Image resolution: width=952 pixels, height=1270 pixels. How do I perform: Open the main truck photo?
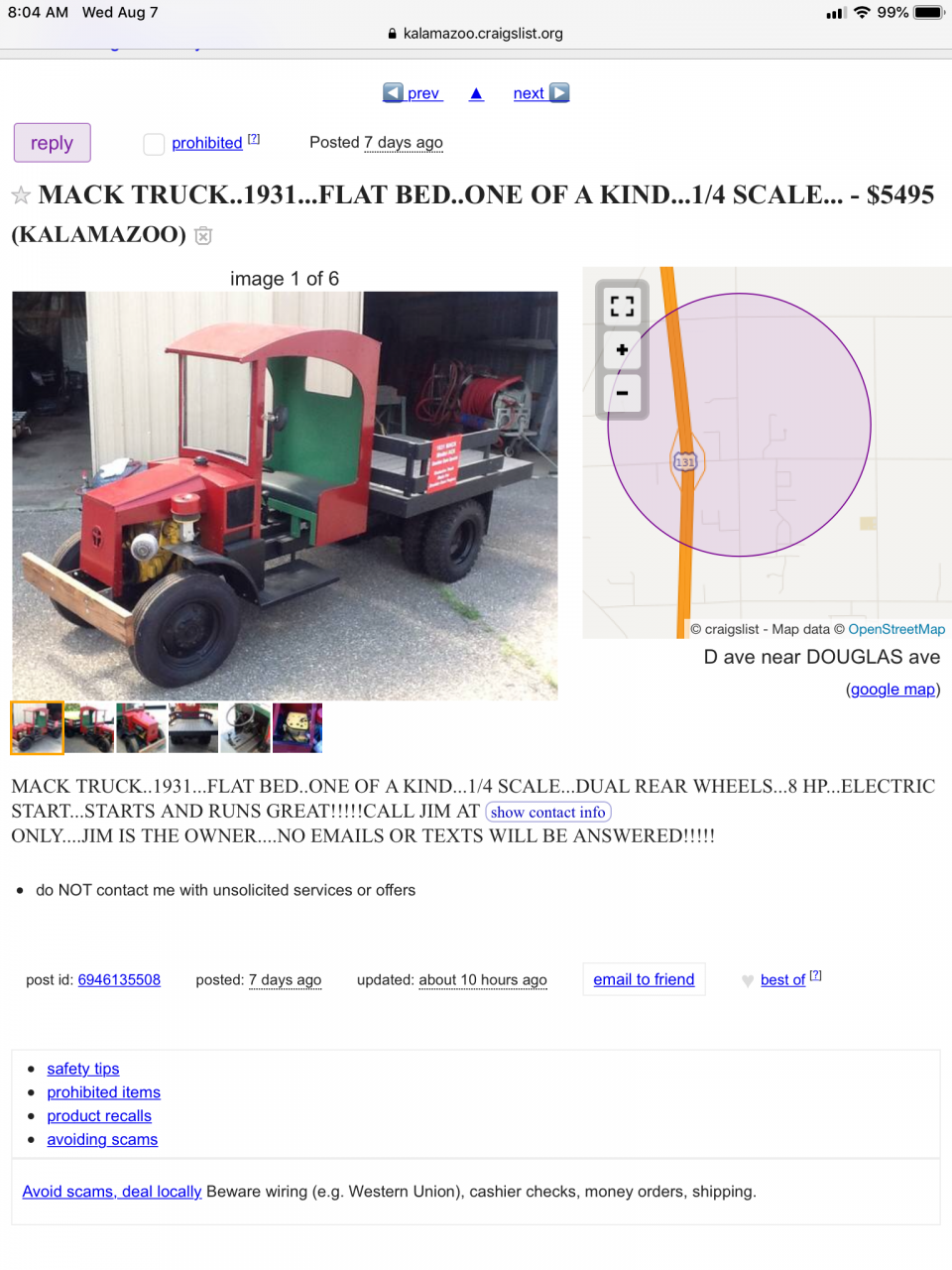pyautogui.click(x=285, y=495)
